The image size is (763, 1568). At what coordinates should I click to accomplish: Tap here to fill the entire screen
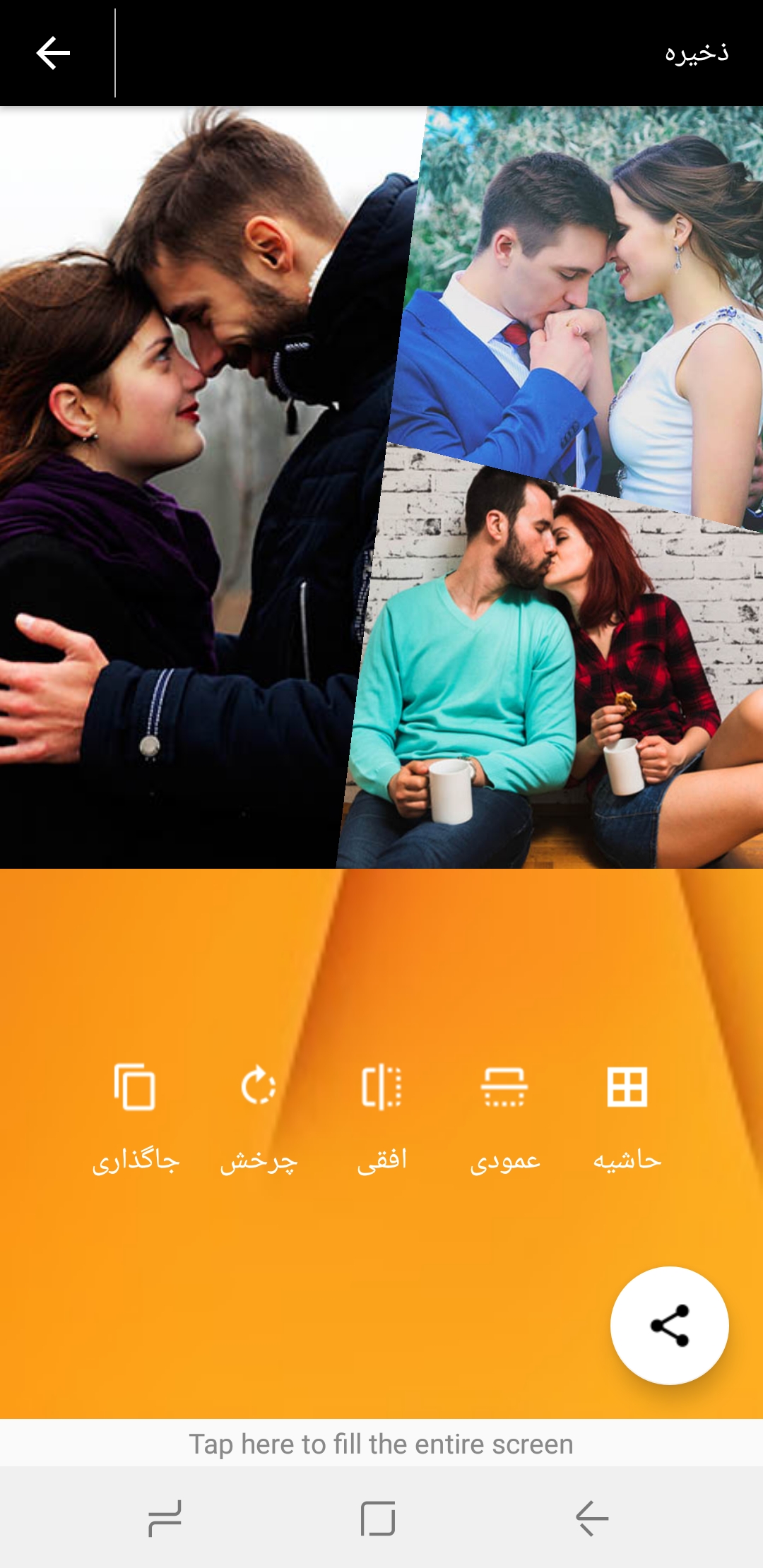pos(381,1444)
